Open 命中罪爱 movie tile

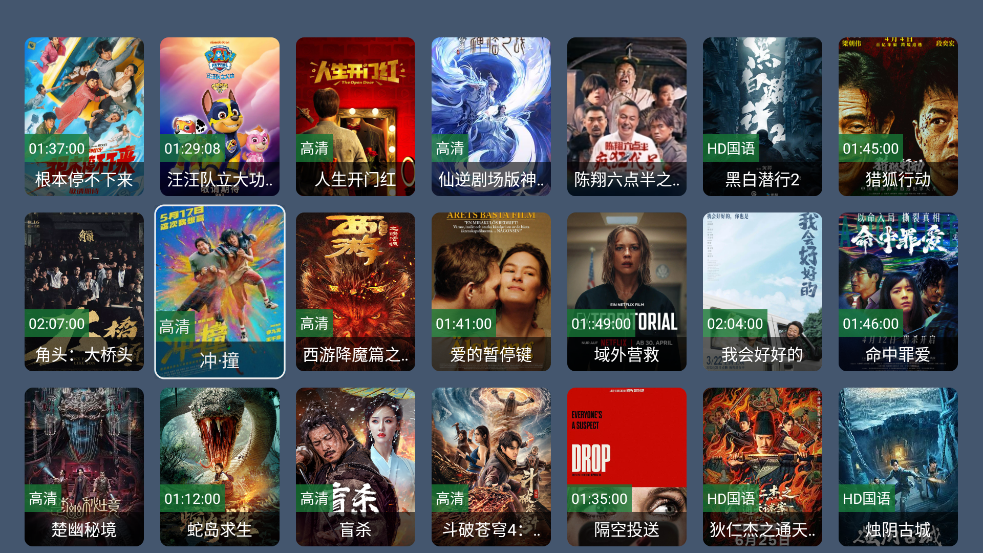pyautogui.click(x=898, y=291)
